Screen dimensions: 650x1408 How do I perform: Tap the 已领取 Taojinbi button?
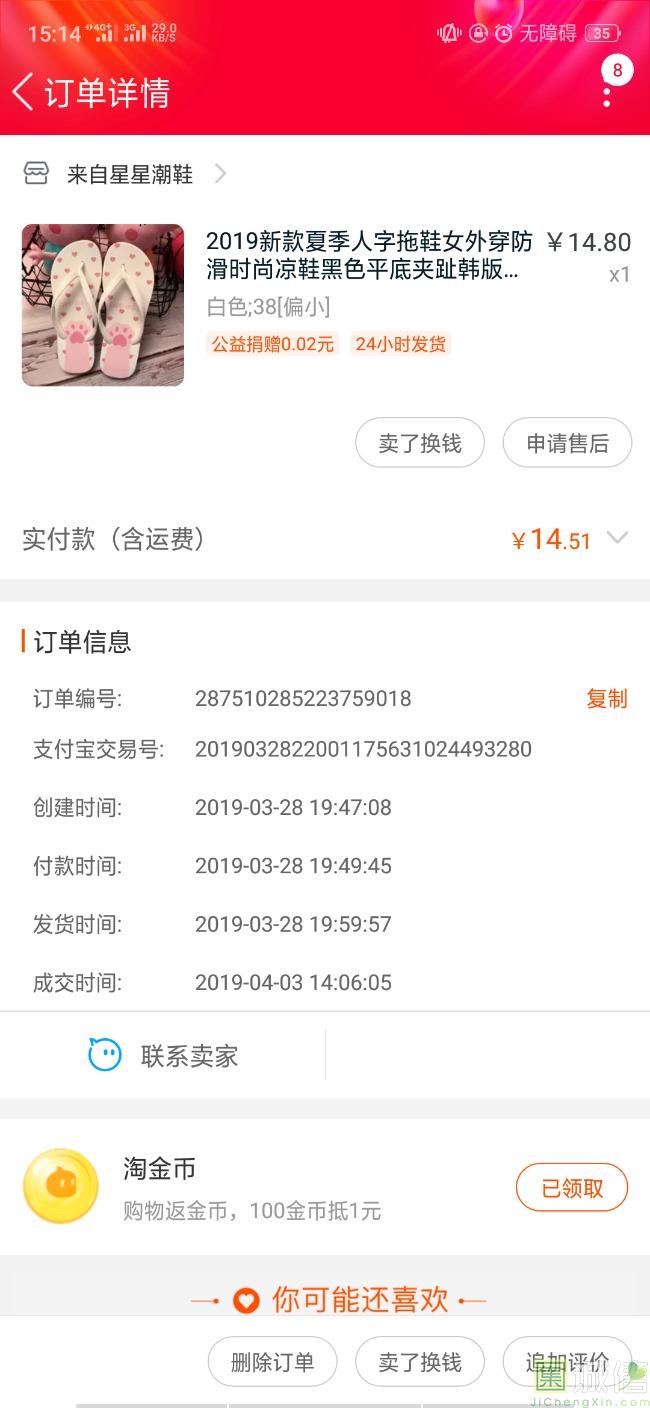click(x=572, y=1188)
